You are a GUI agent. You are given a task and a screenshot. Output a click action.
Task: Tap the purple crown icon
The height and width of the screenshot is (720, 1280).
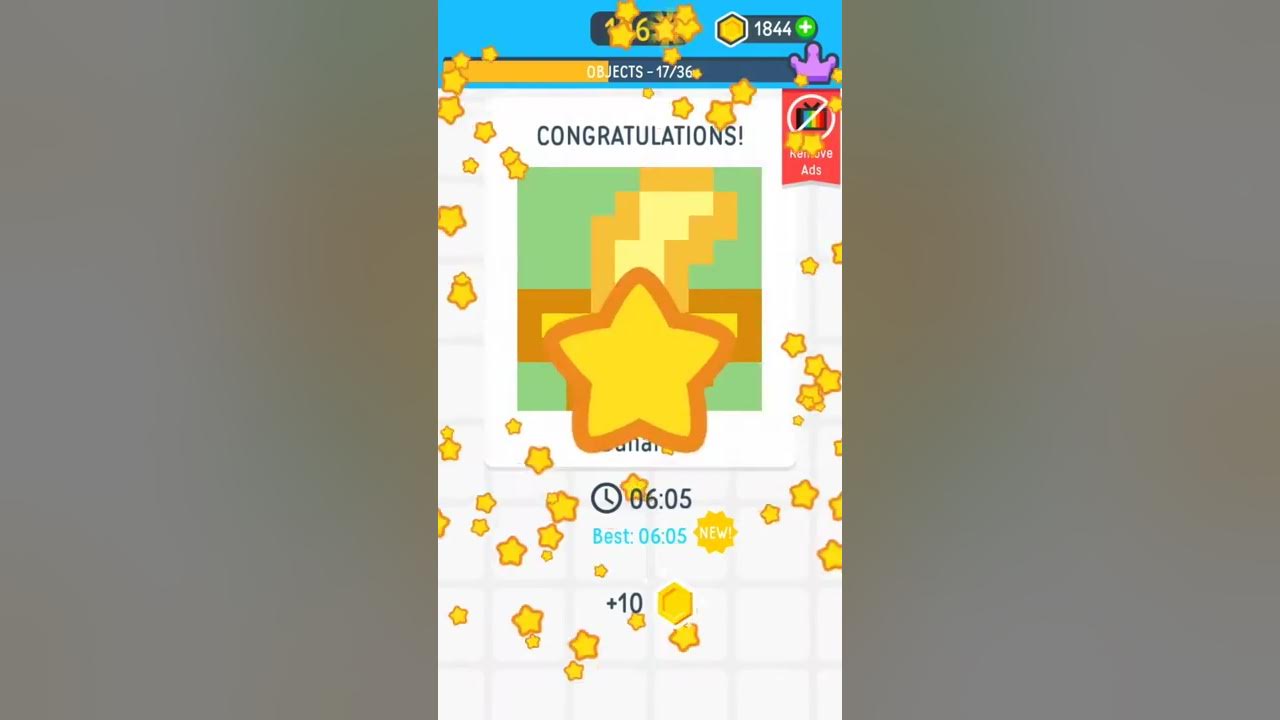(813, 65)
